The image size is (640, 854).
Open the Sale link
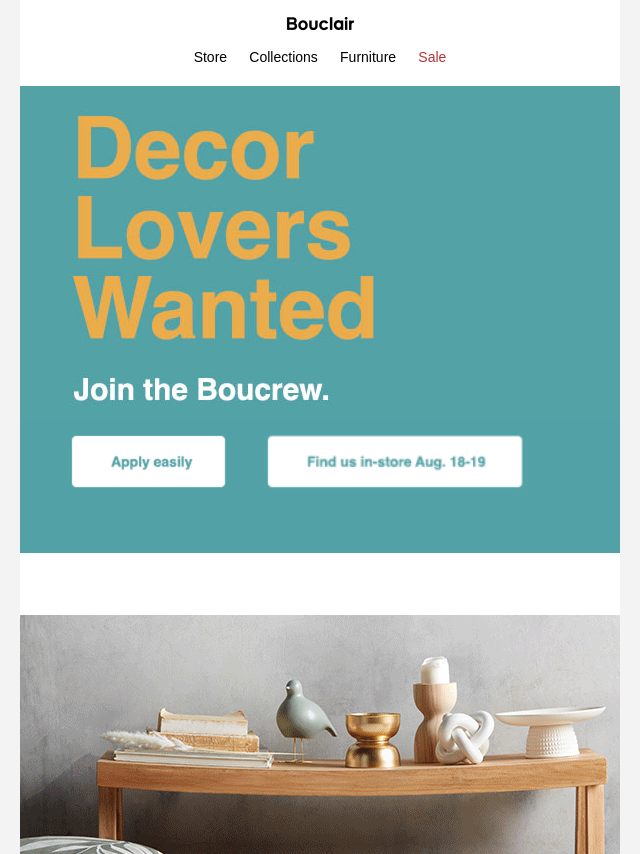pos(432,57)
